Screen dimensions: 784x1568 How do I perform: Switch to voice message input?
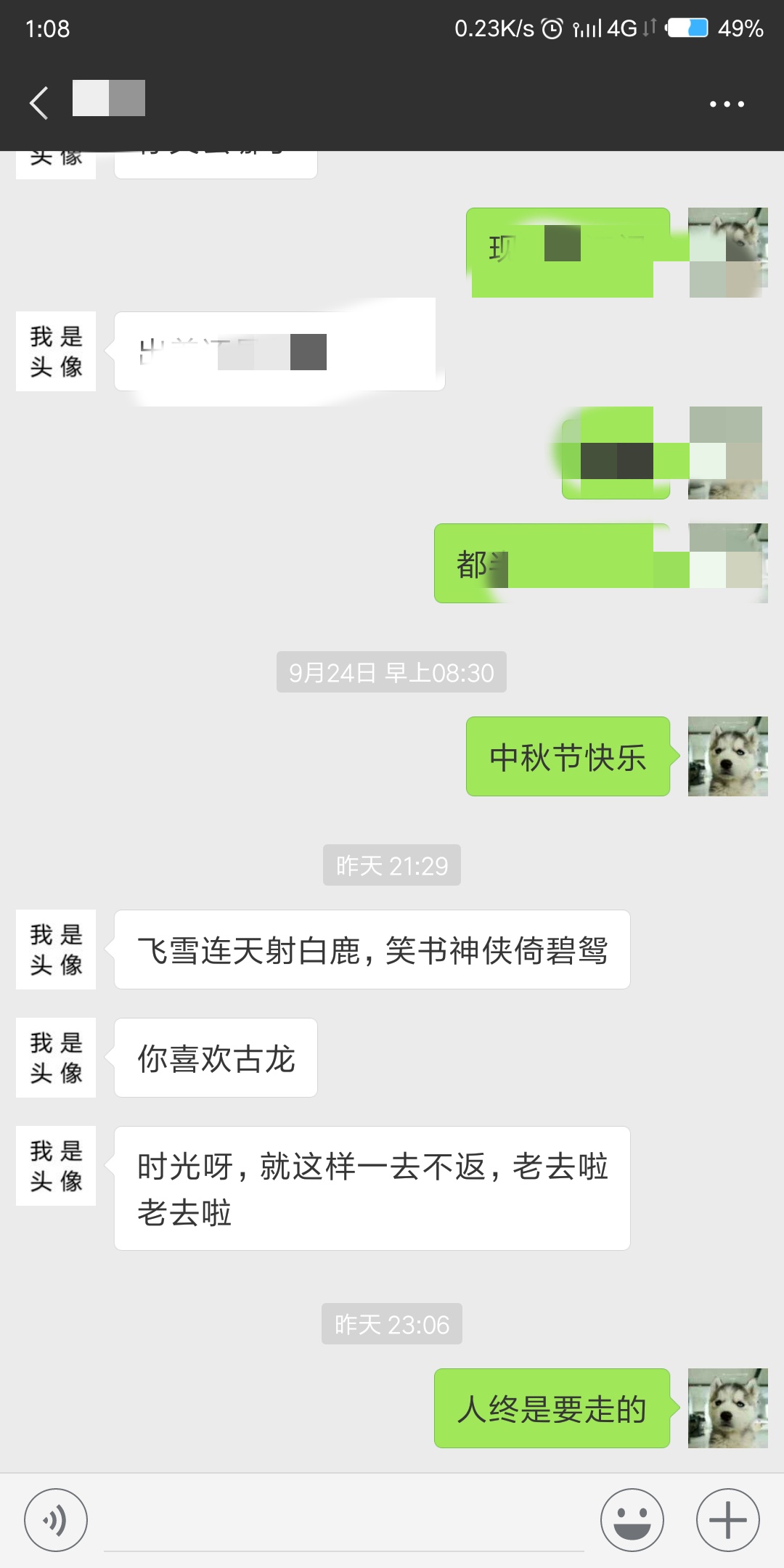(x=56, y=1519)
